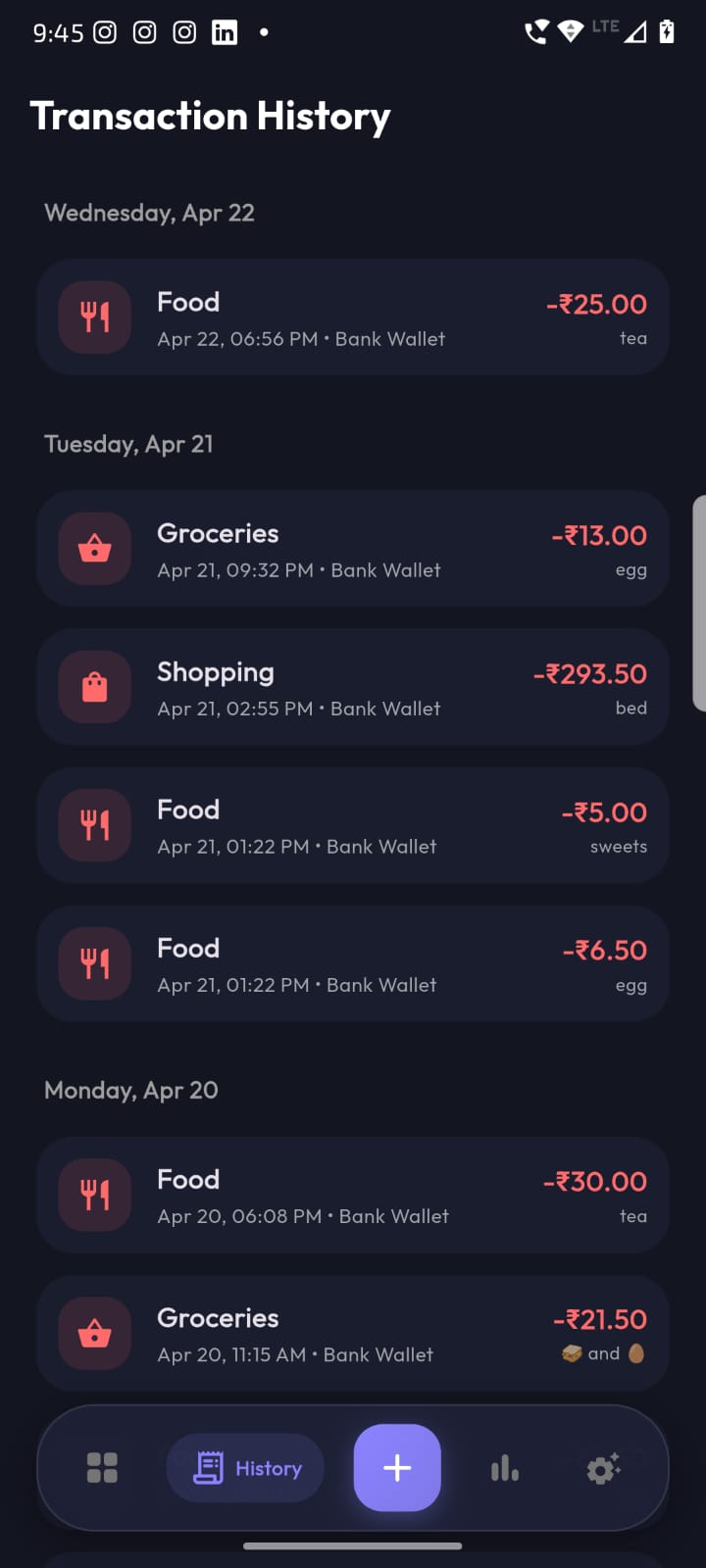This screenshot has width=706, height=1568.
Task: Select the egg expense from Apr 21 evening
Action: point(353,549)
